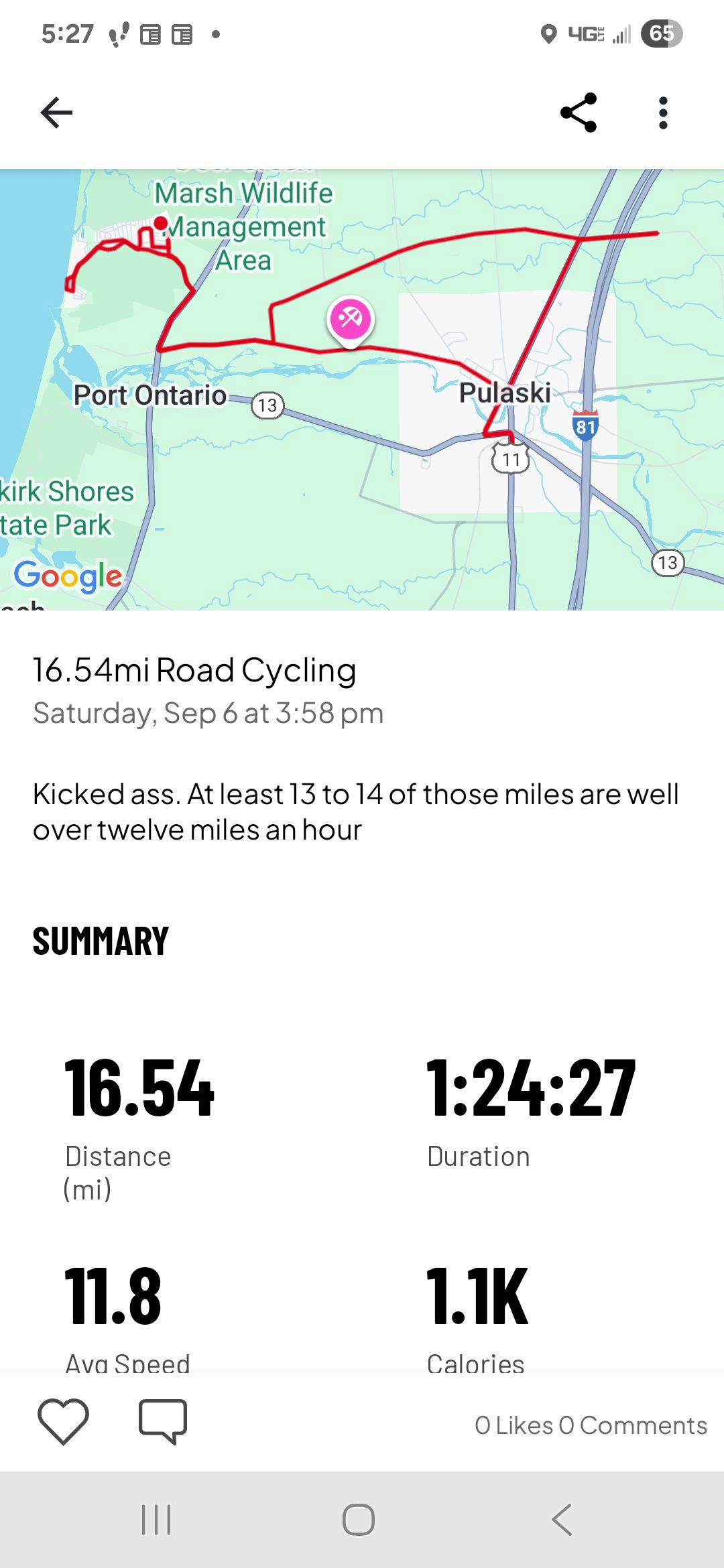This screenshot has width=724, height=1568.
Task: View the 0 Likes 0 Comments details
Action: 591,1425
